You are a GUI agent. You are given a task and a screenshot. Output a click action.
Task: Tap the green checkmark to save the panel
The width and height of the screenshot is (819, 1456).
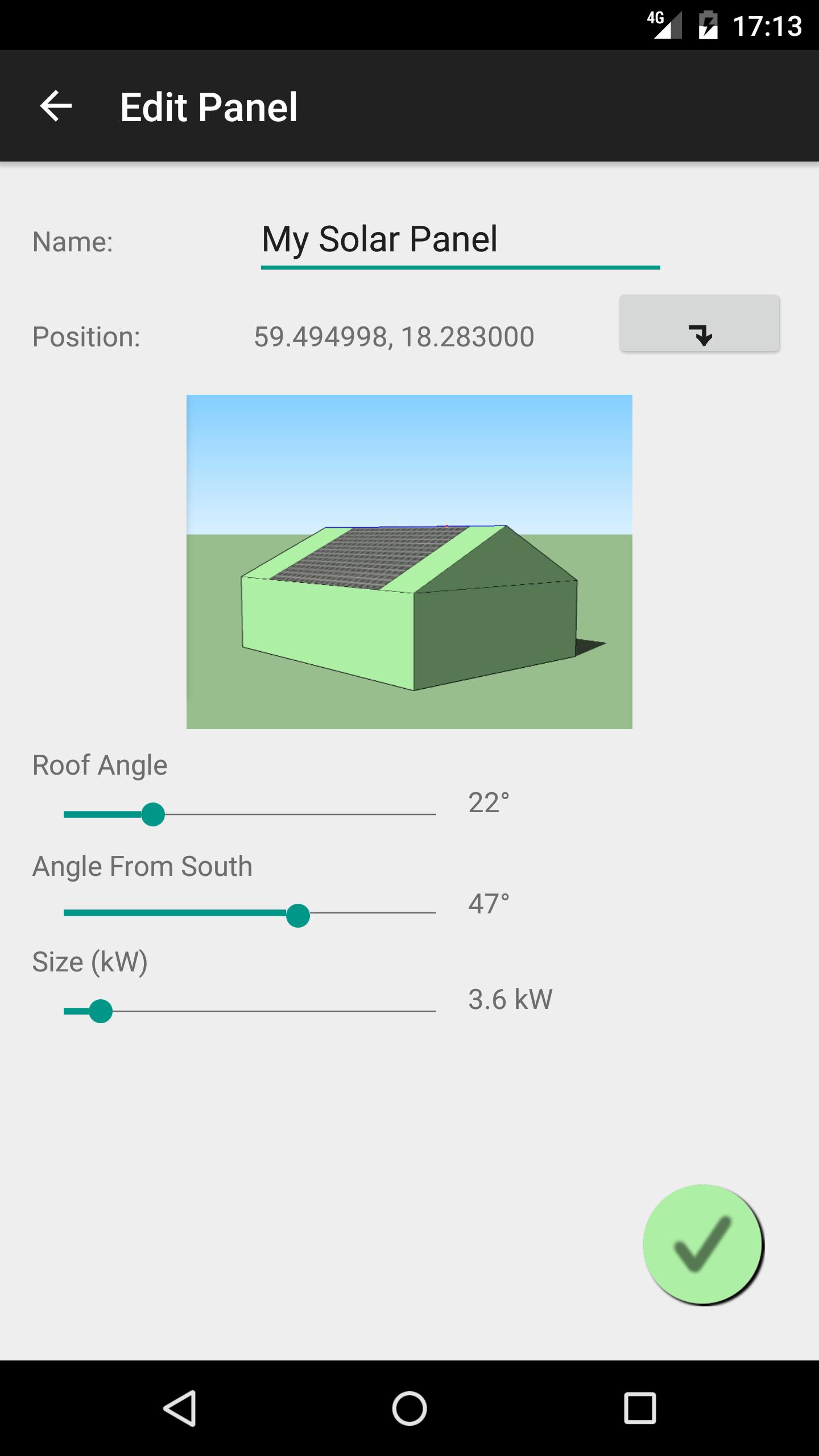pyautogui.click(x=703, y=1243)
